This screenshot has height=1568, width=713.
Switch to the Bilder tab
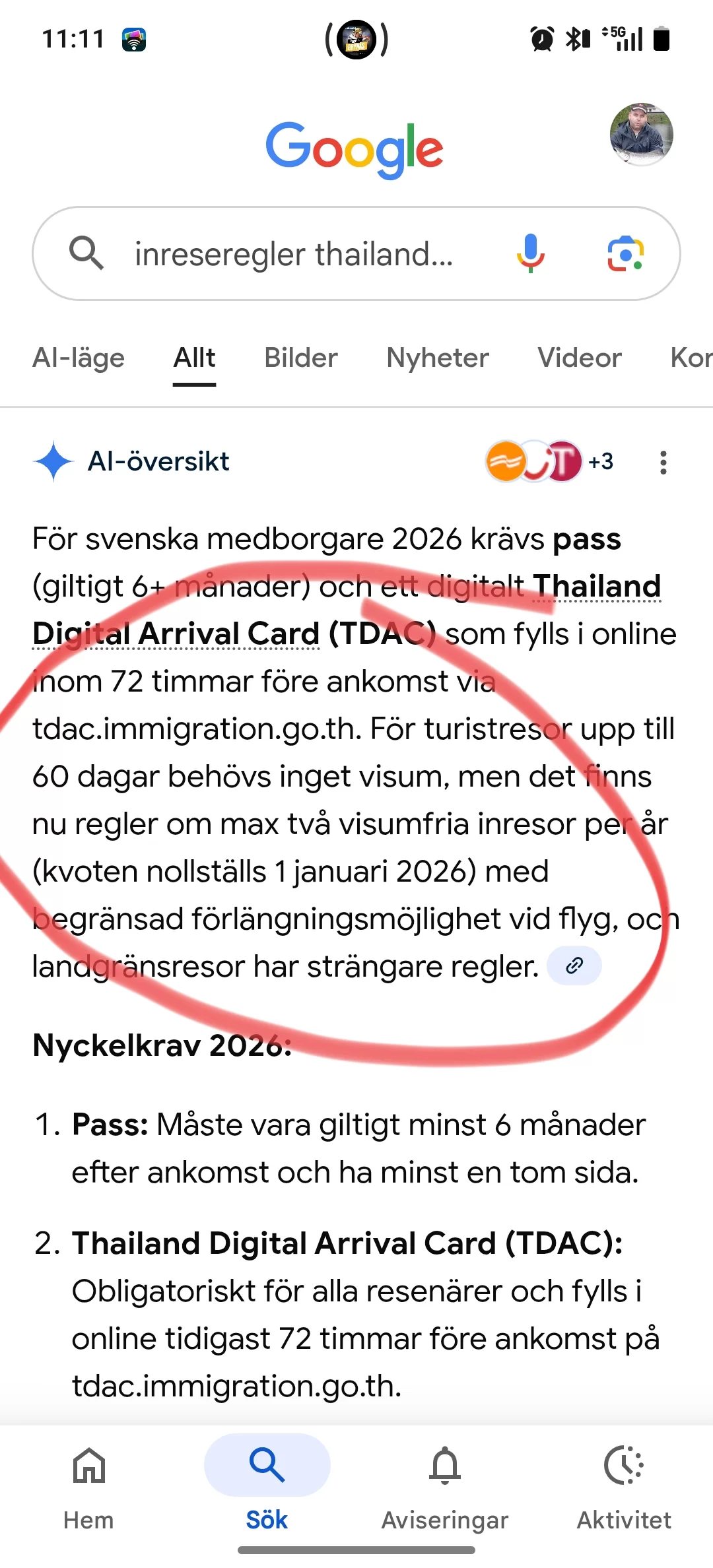301,358
